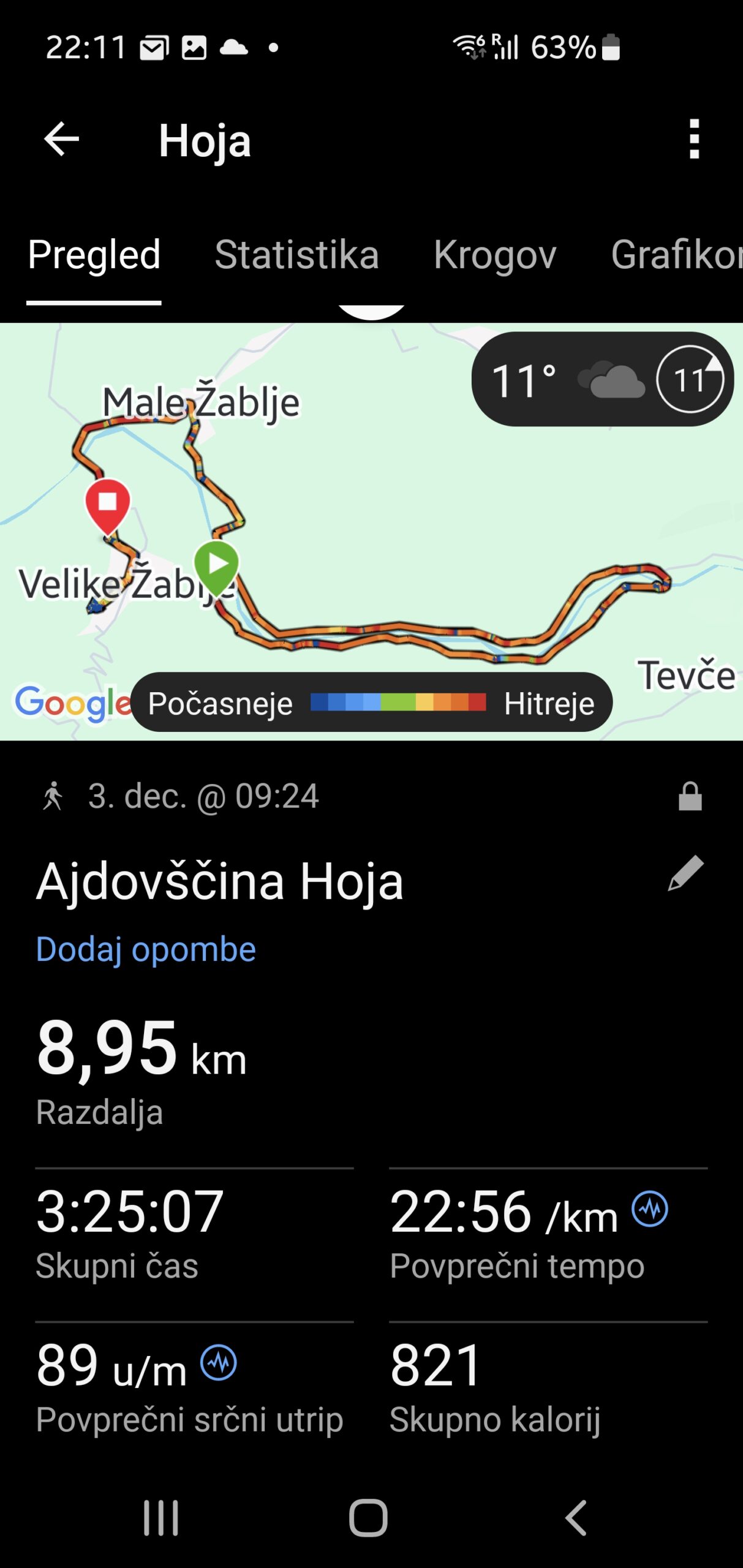This screenshot has height=1568, width=743.
Task: Open recent apps from the navigation bar
Action: tap(161, 1518)
